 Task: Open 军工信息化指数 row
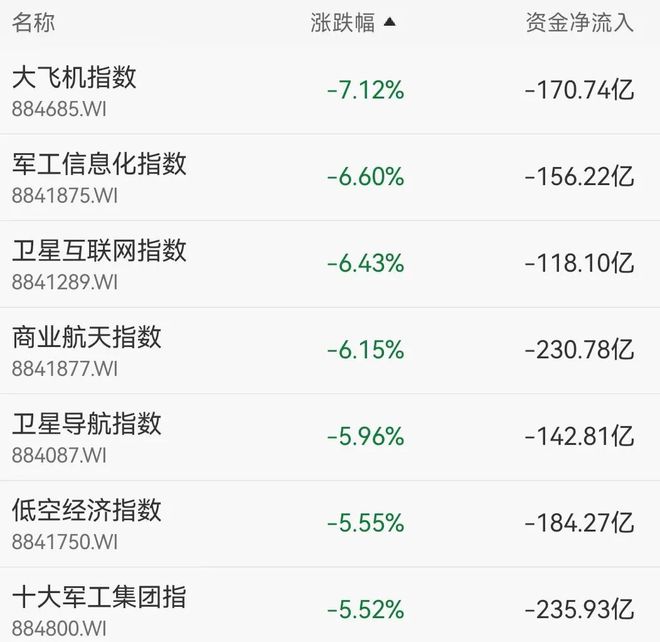(x=100, y=164)
